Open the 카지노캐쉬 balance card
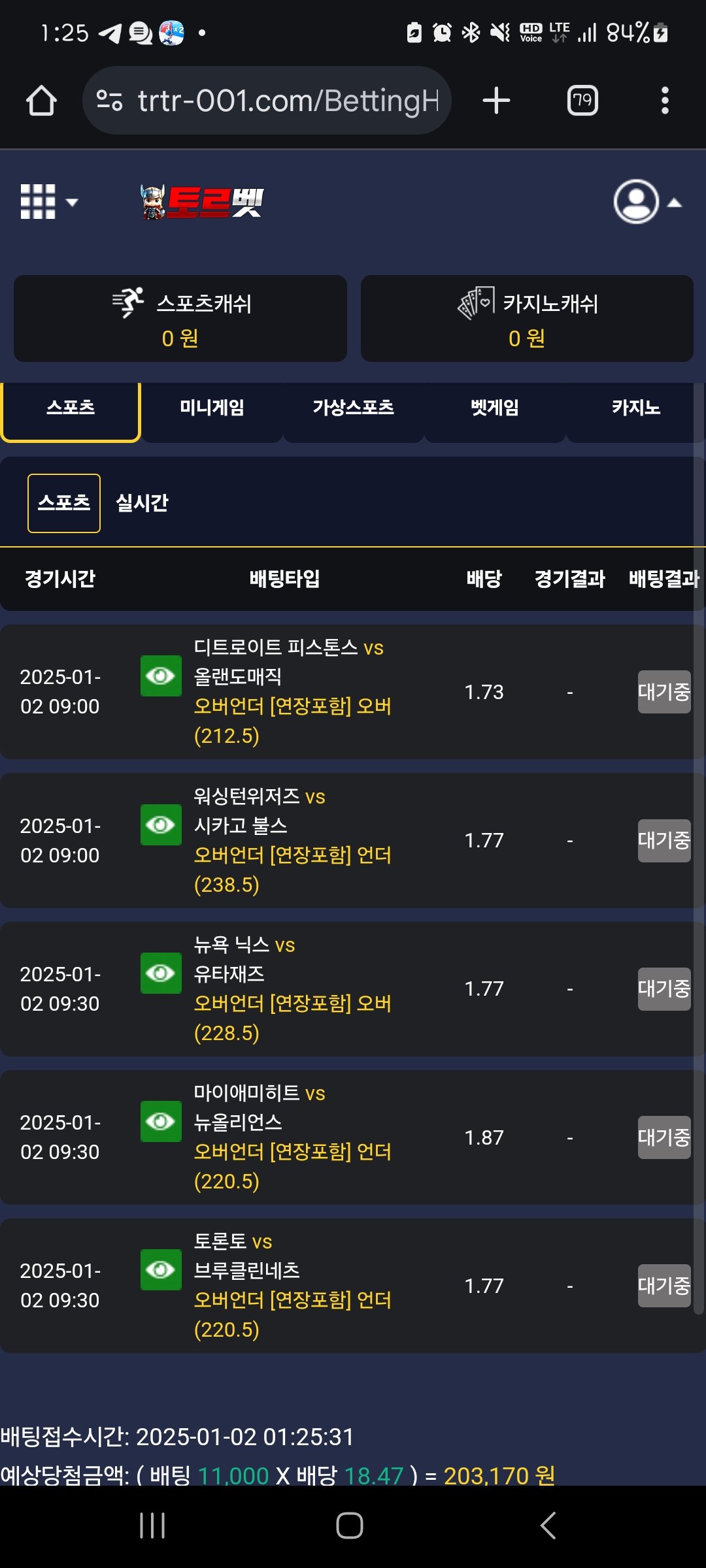 coord(527,318)
